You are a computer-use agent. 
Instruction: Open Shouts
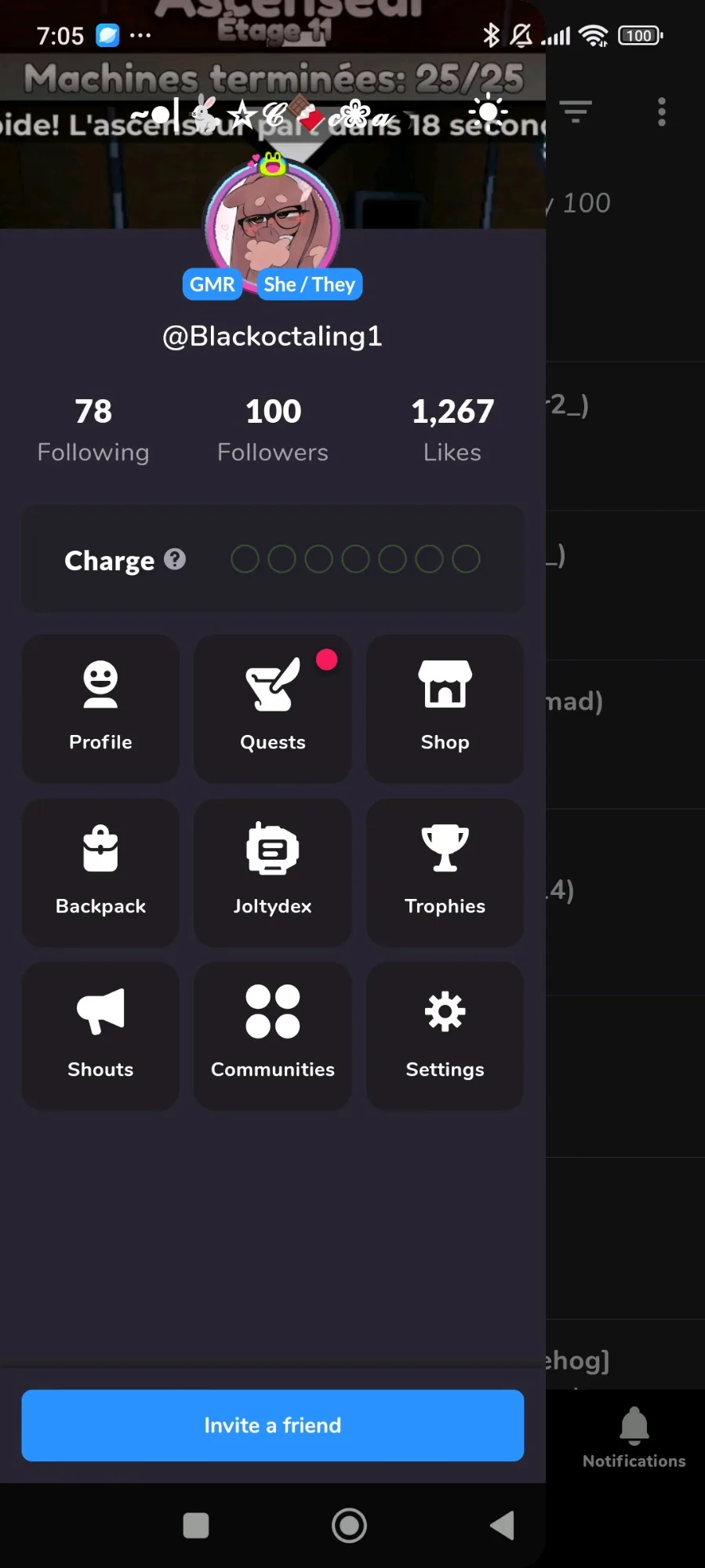[x=100, y=1036]
